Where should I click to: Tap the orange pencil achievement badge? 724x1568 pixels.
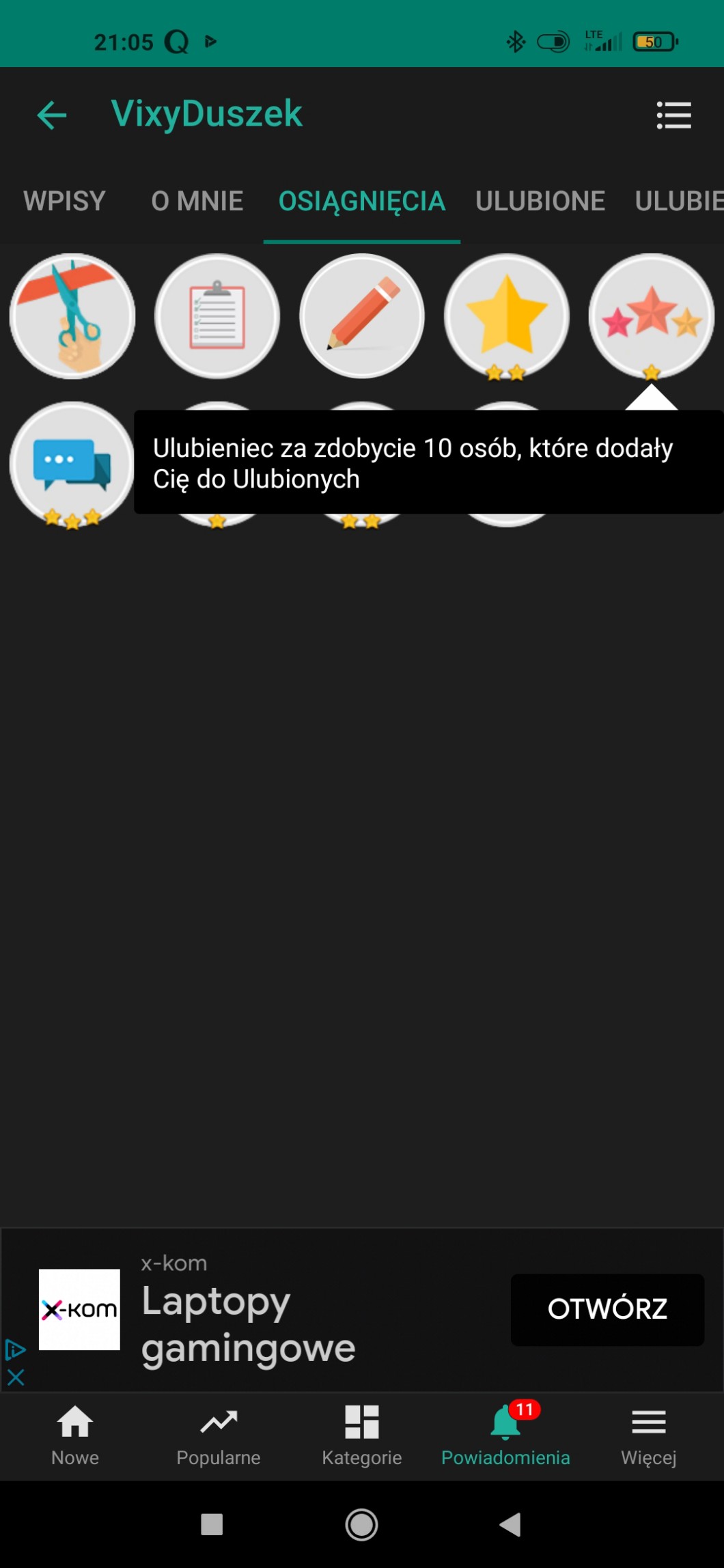click(x=362, y=316)
